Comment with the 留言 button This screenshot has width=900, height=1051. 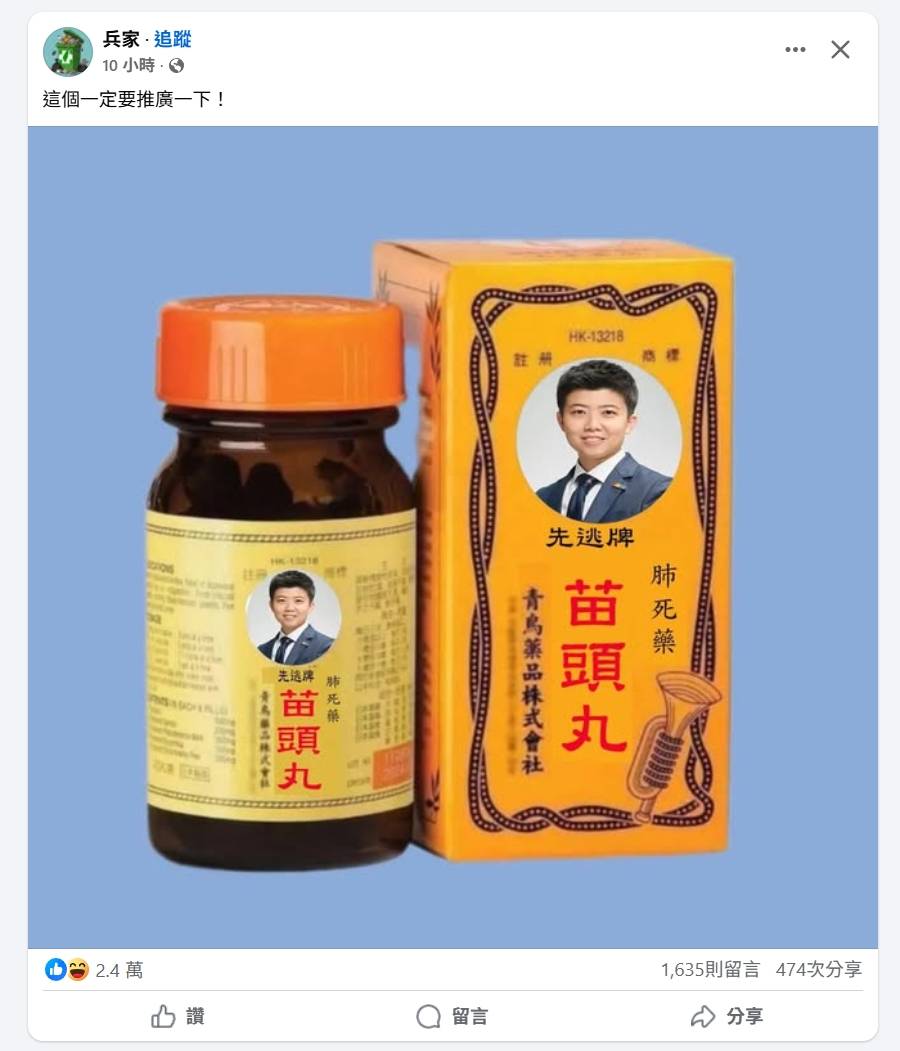(452, 1016)
